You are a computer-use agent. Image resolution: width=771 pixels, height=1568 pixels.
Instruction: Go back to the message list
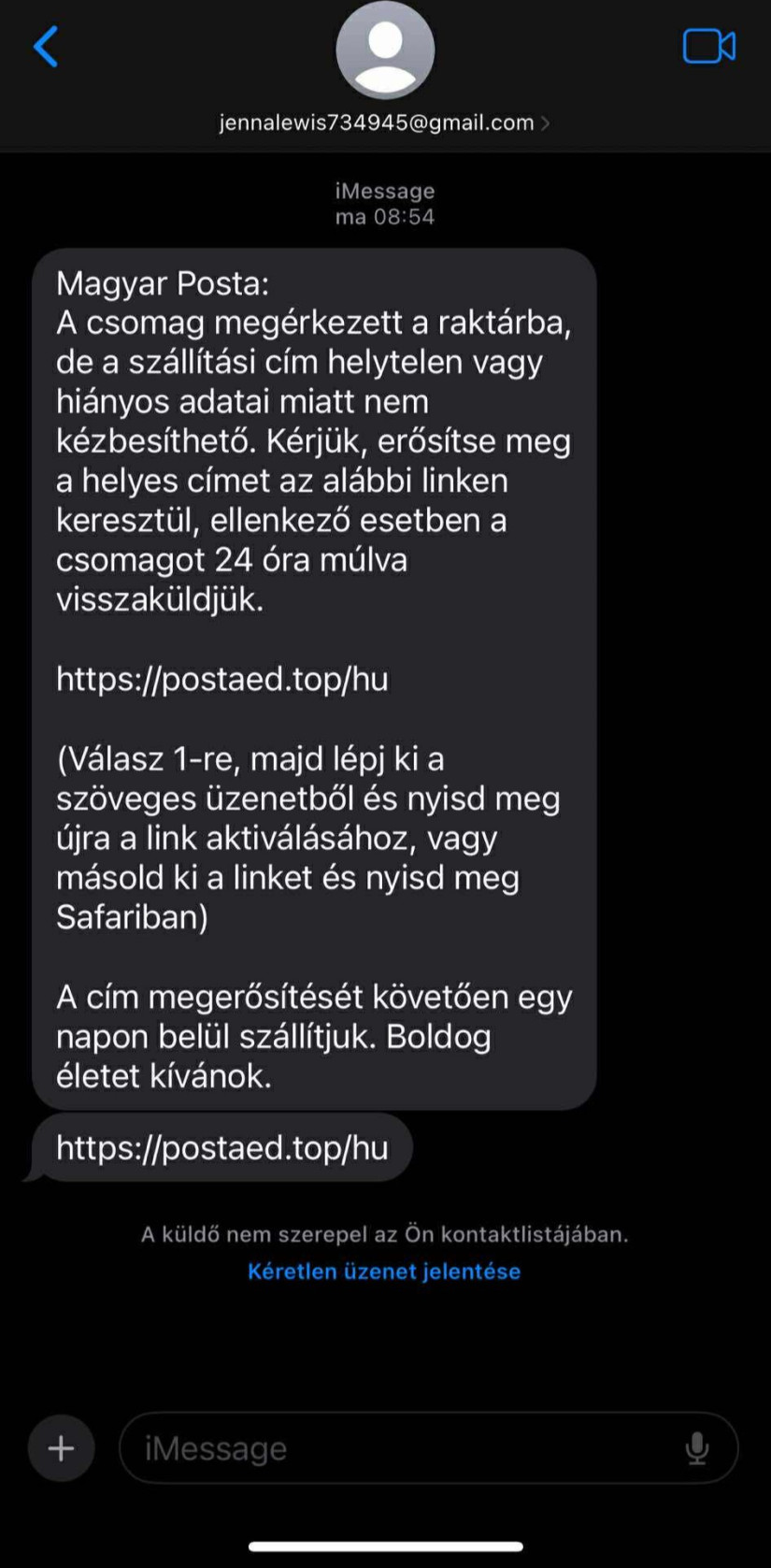pyautogui.click(x=46, y=47)
